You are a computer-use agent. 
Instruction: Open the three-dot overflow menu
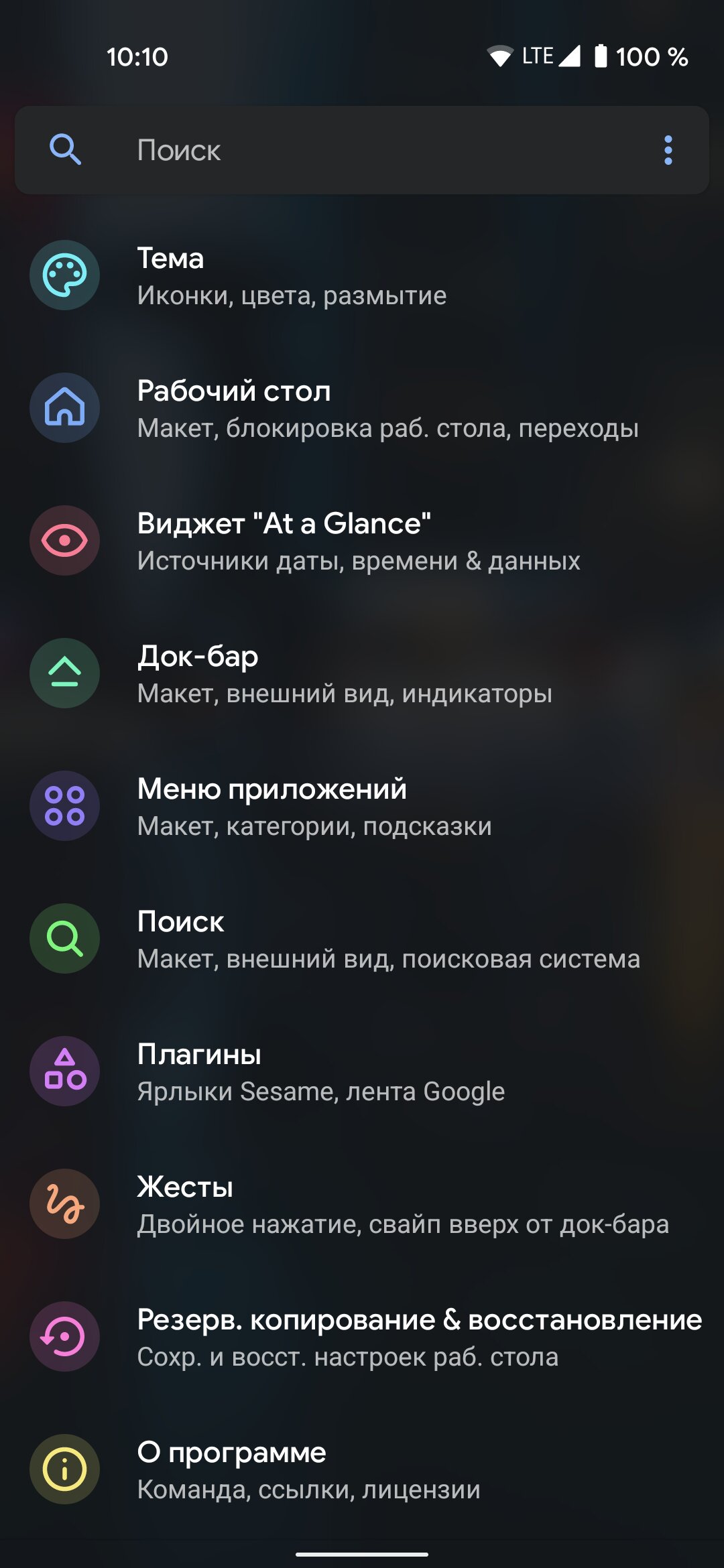668,150
